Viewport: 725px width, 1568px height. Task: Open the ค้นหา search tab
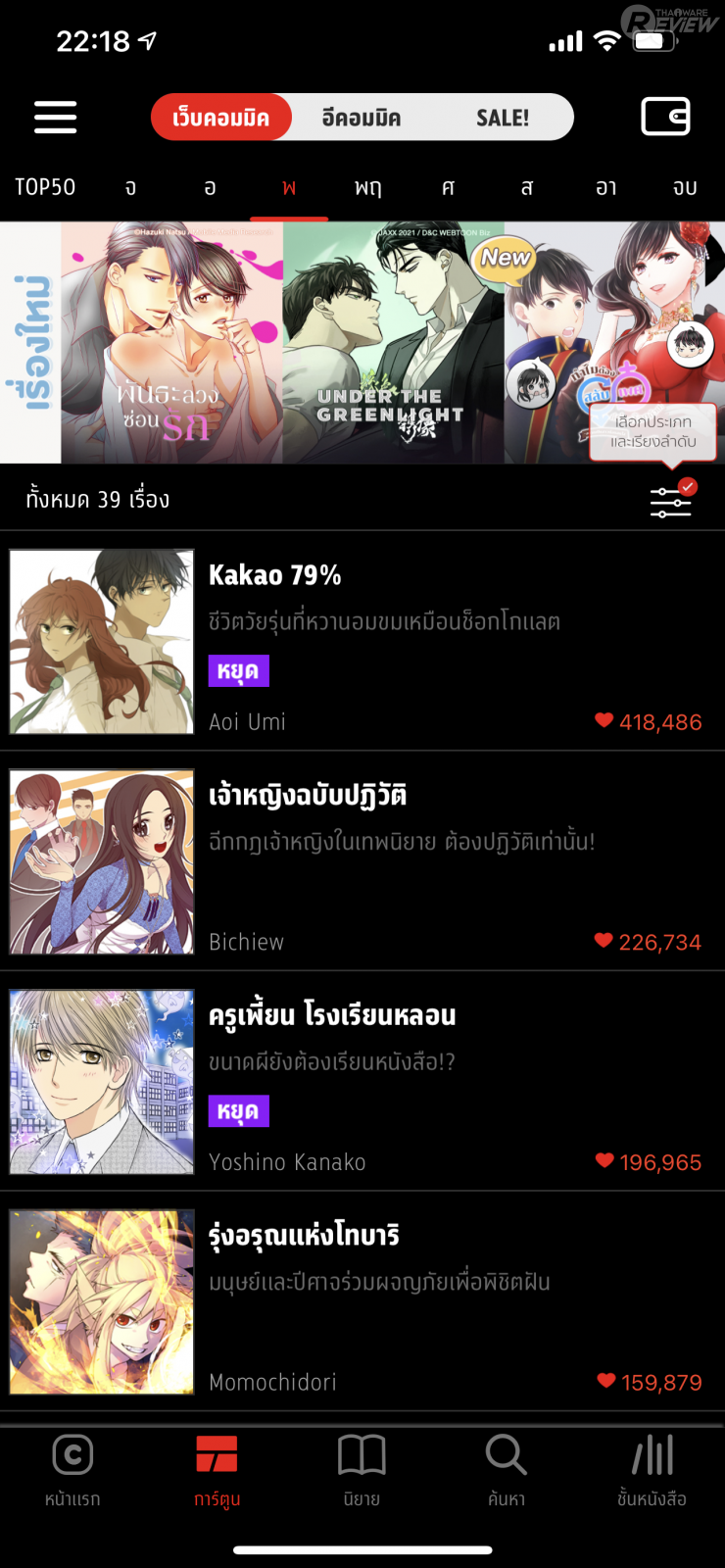tap(507, 1470)
